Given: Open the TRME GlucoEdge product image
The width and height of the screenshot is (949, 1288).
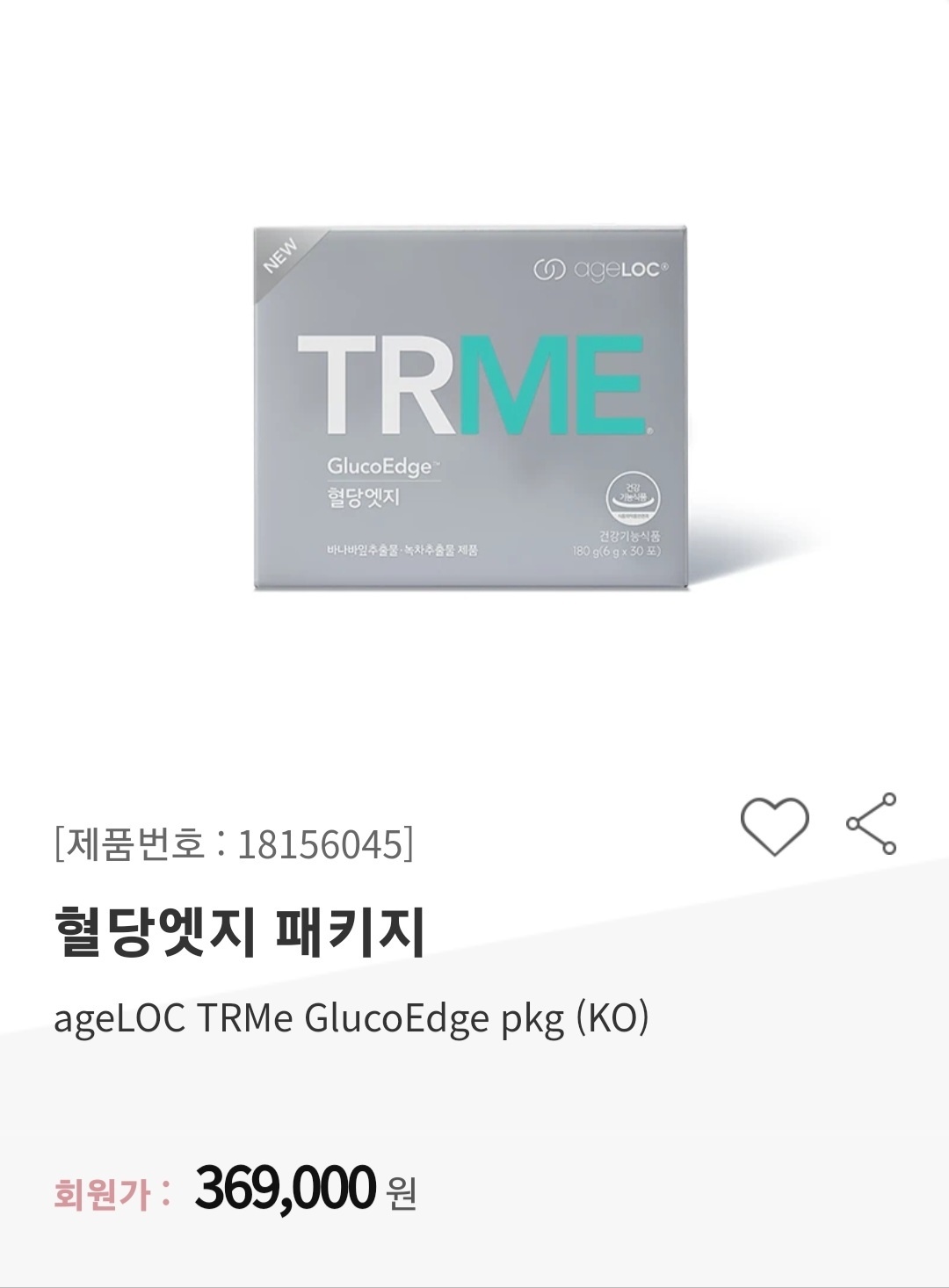Looking at the screenshot, I should point(471,409).
